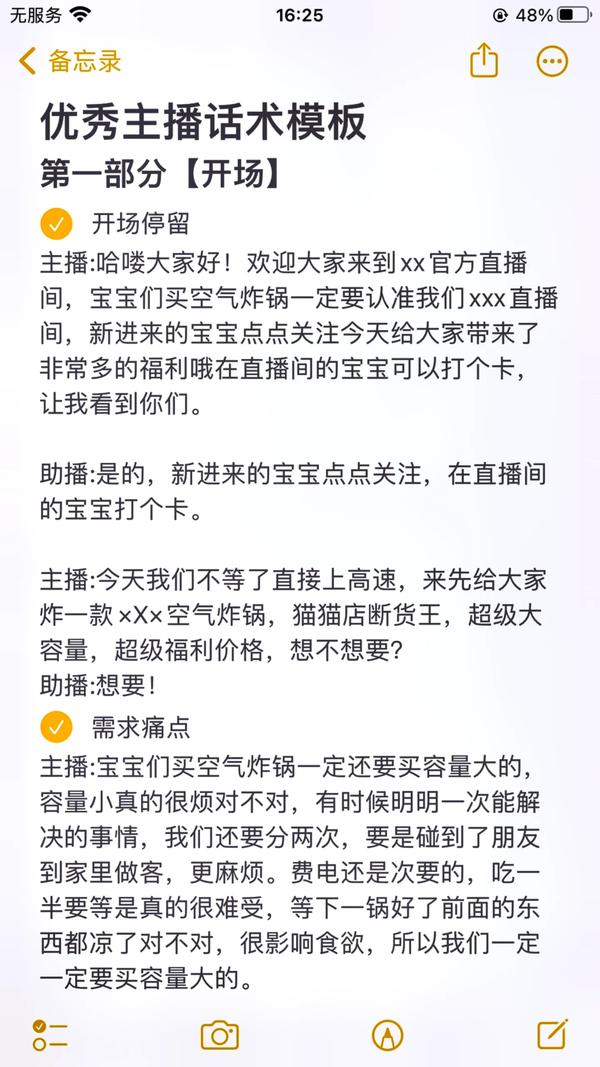The height and width of the screenshot is (1067, 600).
Task: Open the camera attachment options
Action: coord(219,1035)
